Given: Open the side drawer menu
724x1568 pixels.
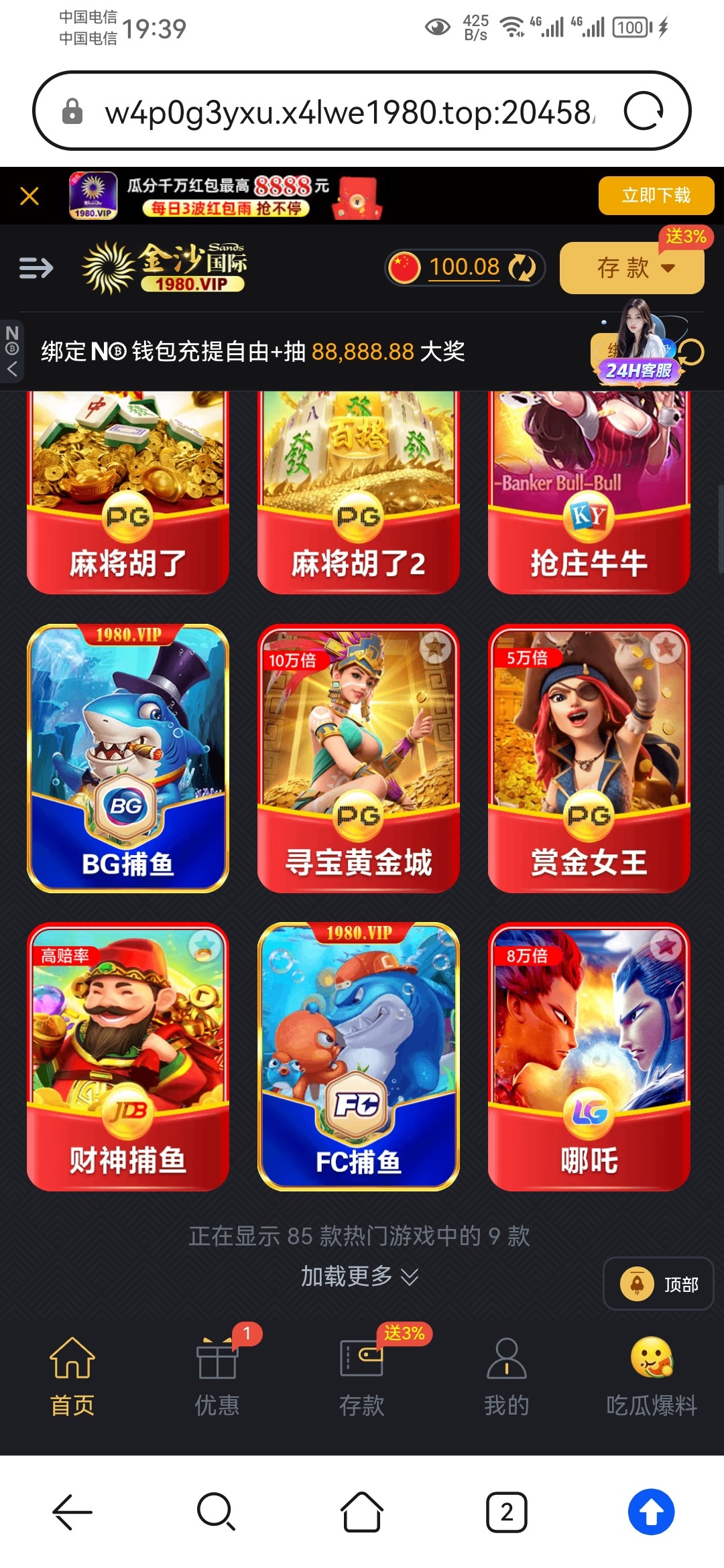Looking at the screenshot, I should click(36, 268).
